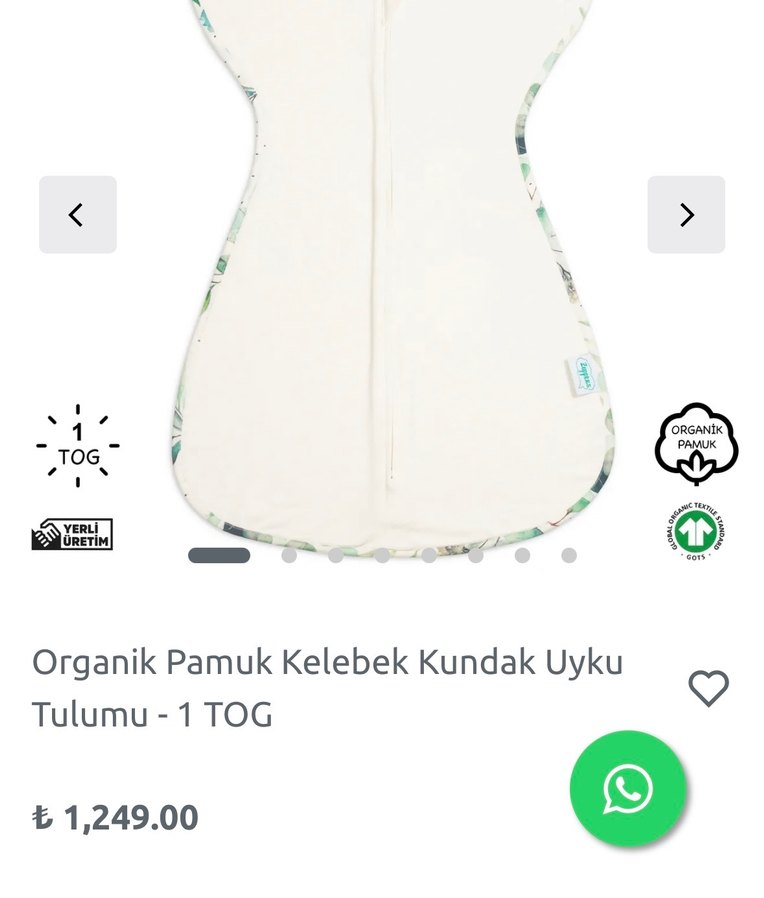The width and height of the screenshot is (764, 898).
Task: Select the last carousel dot
Action: pos(568,554)
